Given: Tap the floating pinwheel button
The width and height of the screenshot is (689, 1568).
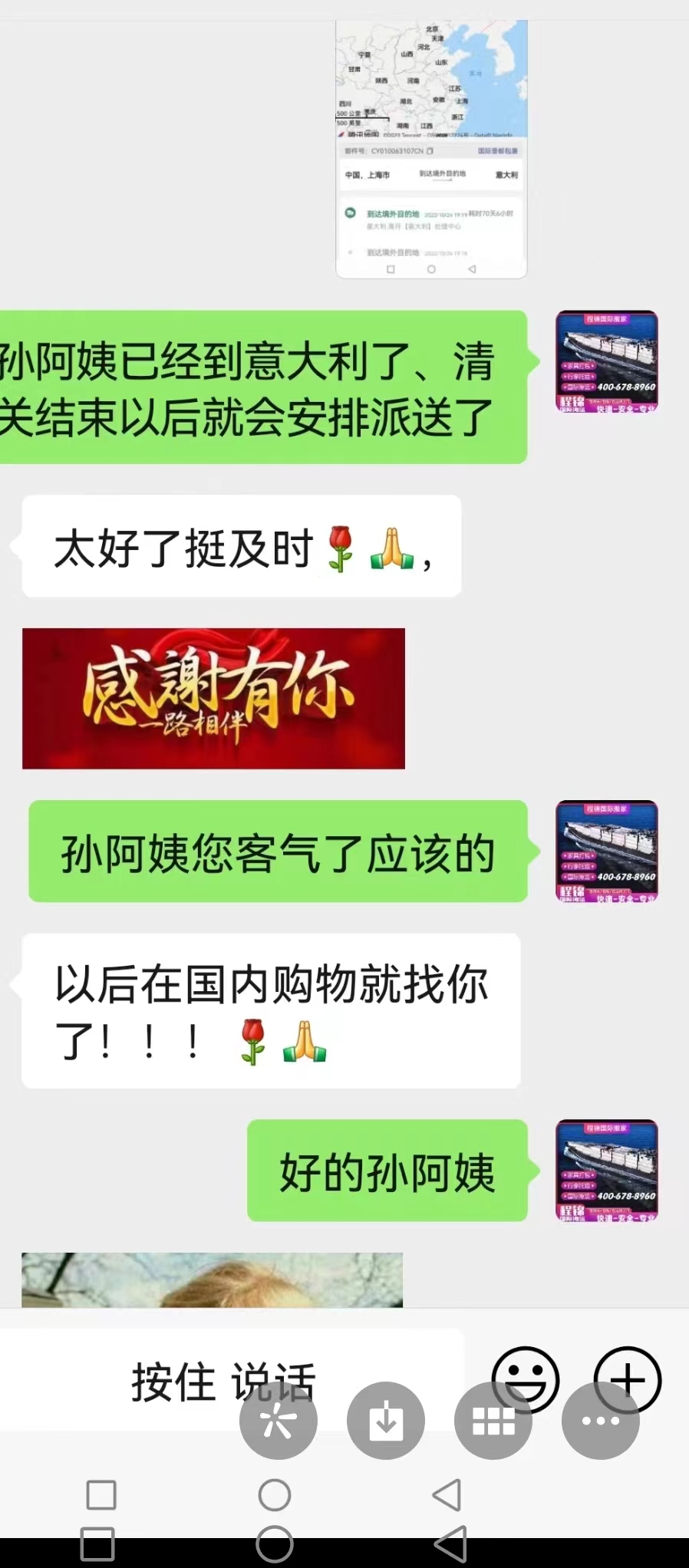Looking at the screenshot, I should click(x=279, y=1421).
